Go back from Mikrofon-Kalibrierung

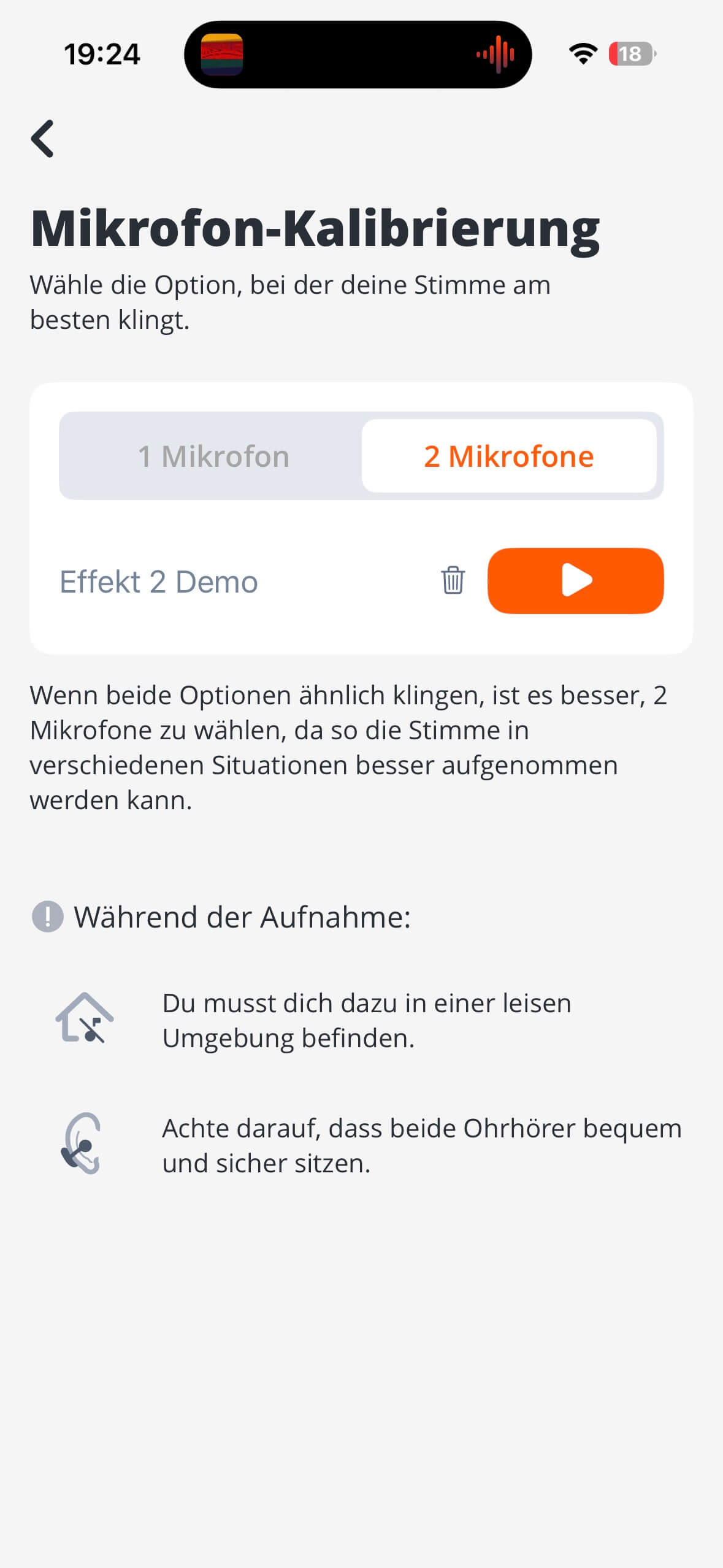coord(43,139)
